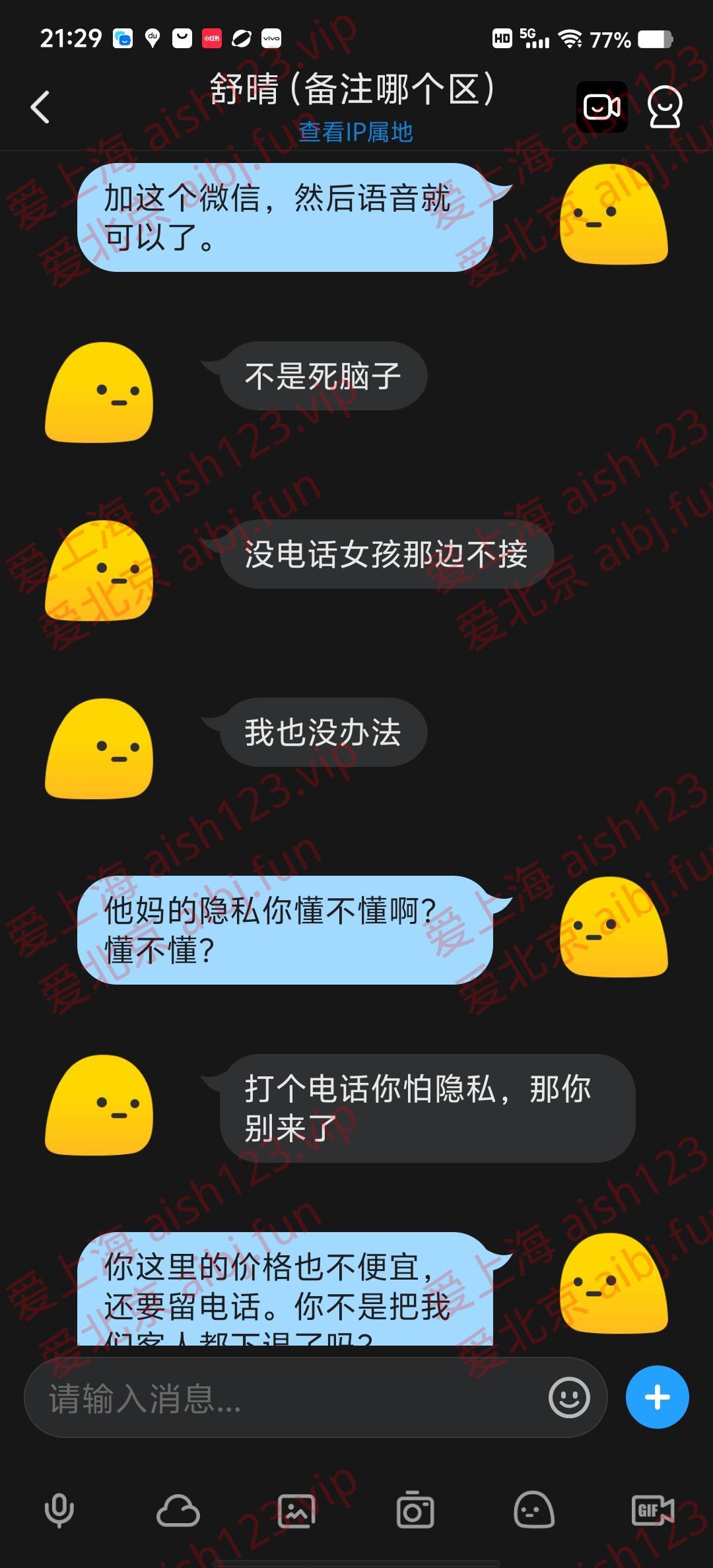Open the emoji smiley inside the message field
713x1568 pixels.
[x=569, y=1397]
